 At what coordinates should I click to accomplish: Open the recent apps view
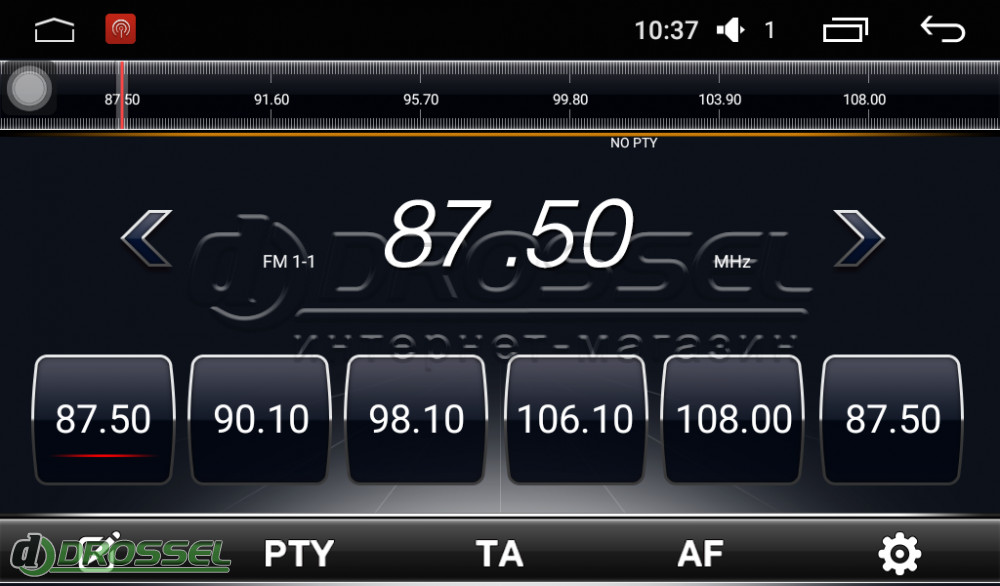(x=845, y=31)
